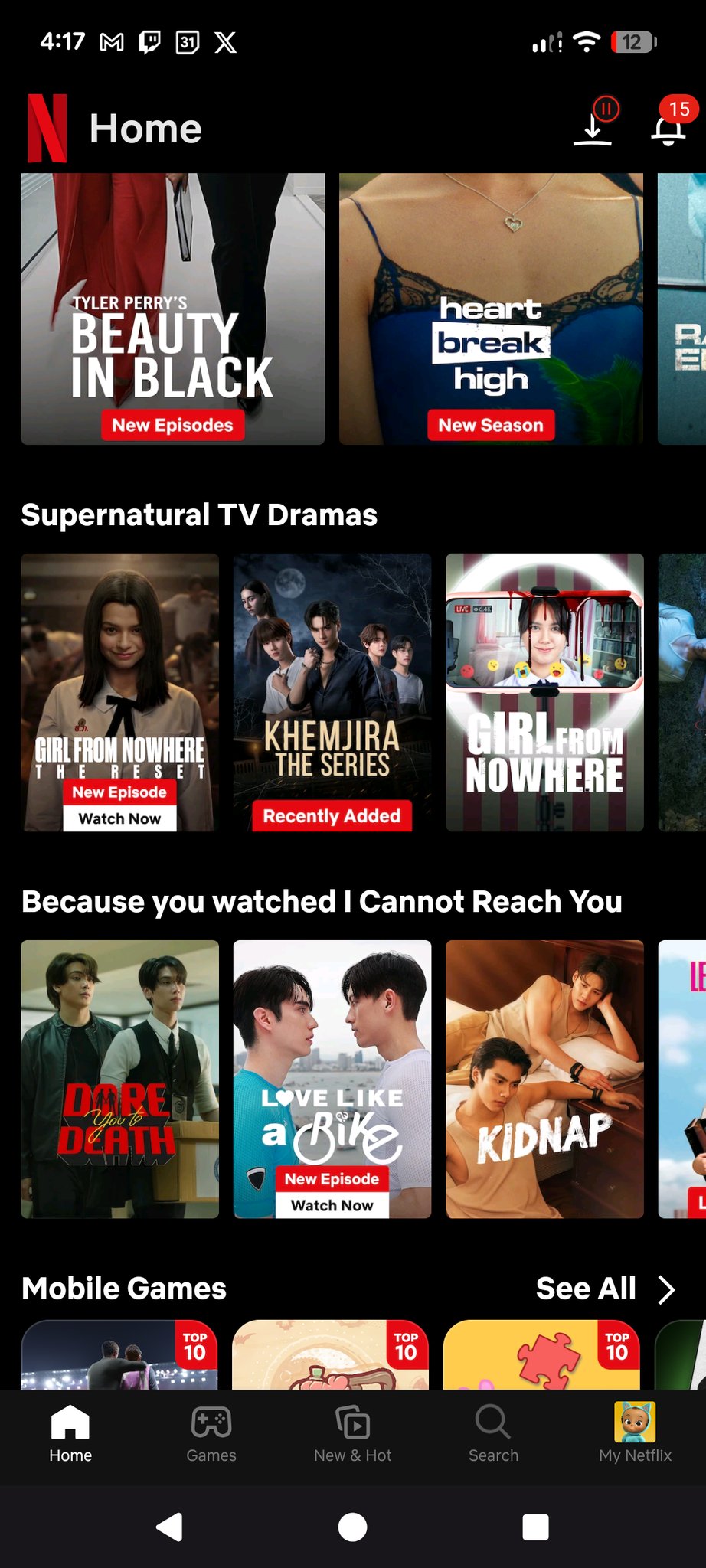Open Love Like a Bike
706x1568 pixels.
tap(332, 1079)
